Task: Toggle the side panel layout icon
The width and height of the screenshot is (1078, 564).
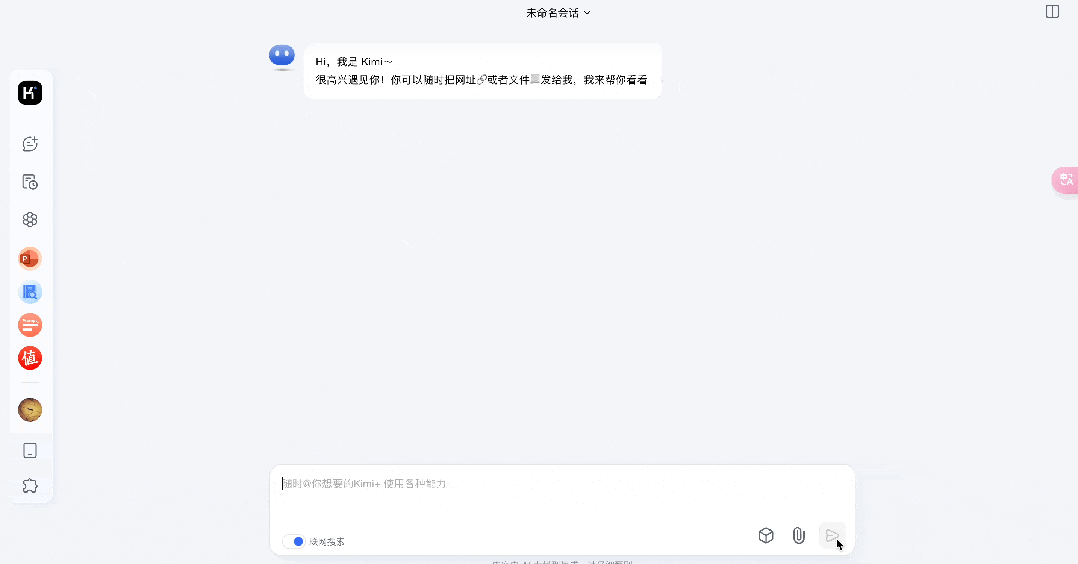Action: click(x=1052, y=12)
